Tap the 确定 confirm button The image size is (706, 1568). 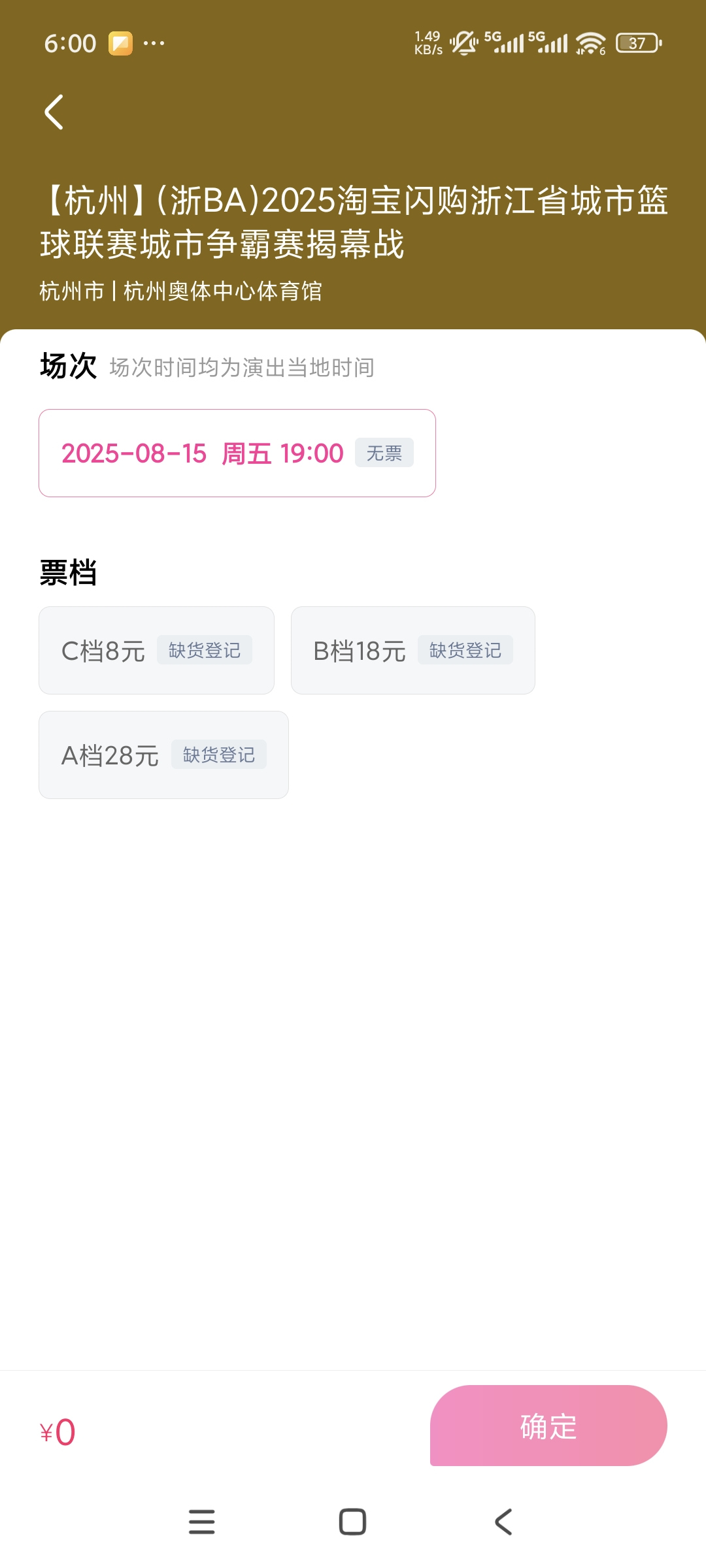548,1426
